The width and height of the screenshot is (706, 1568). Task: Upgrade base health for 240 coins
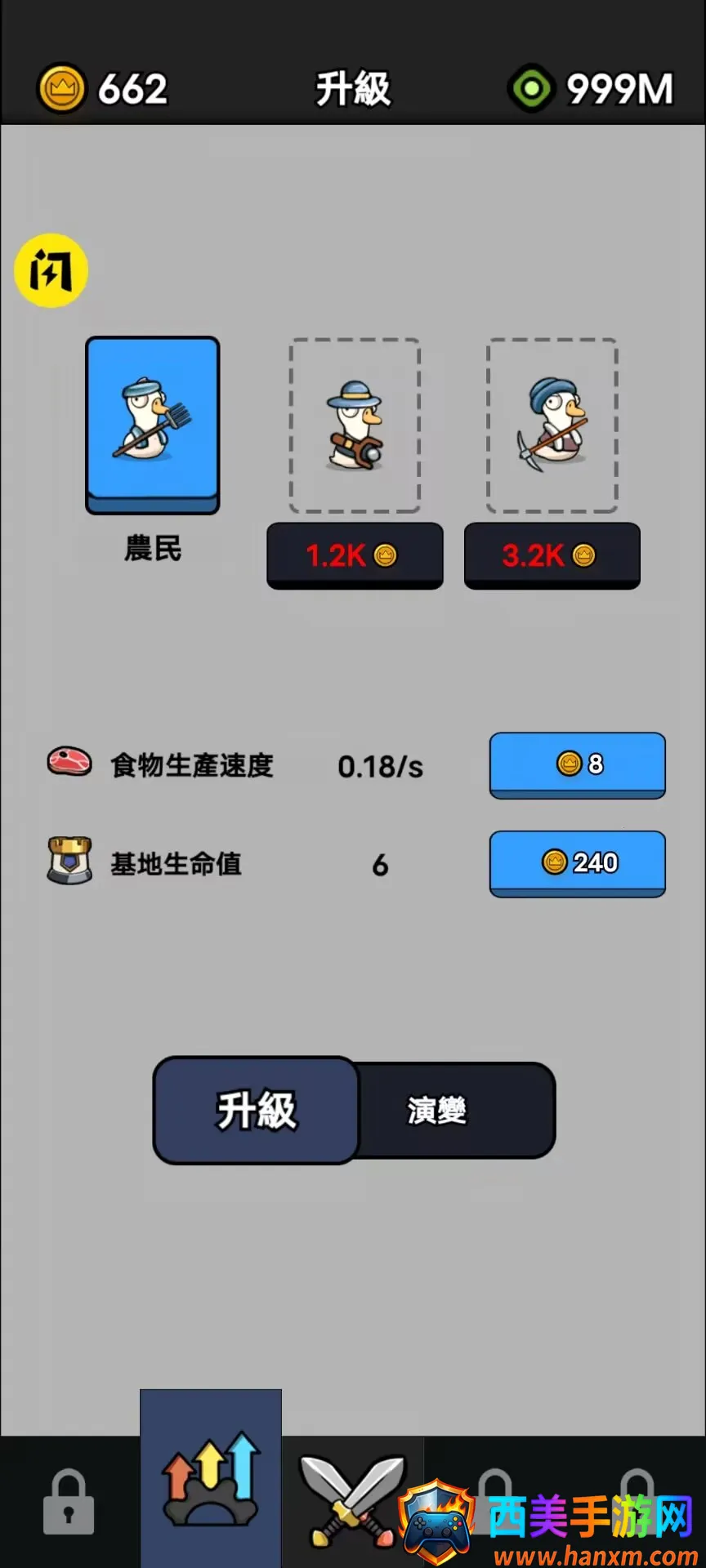[x=577, y=863]
